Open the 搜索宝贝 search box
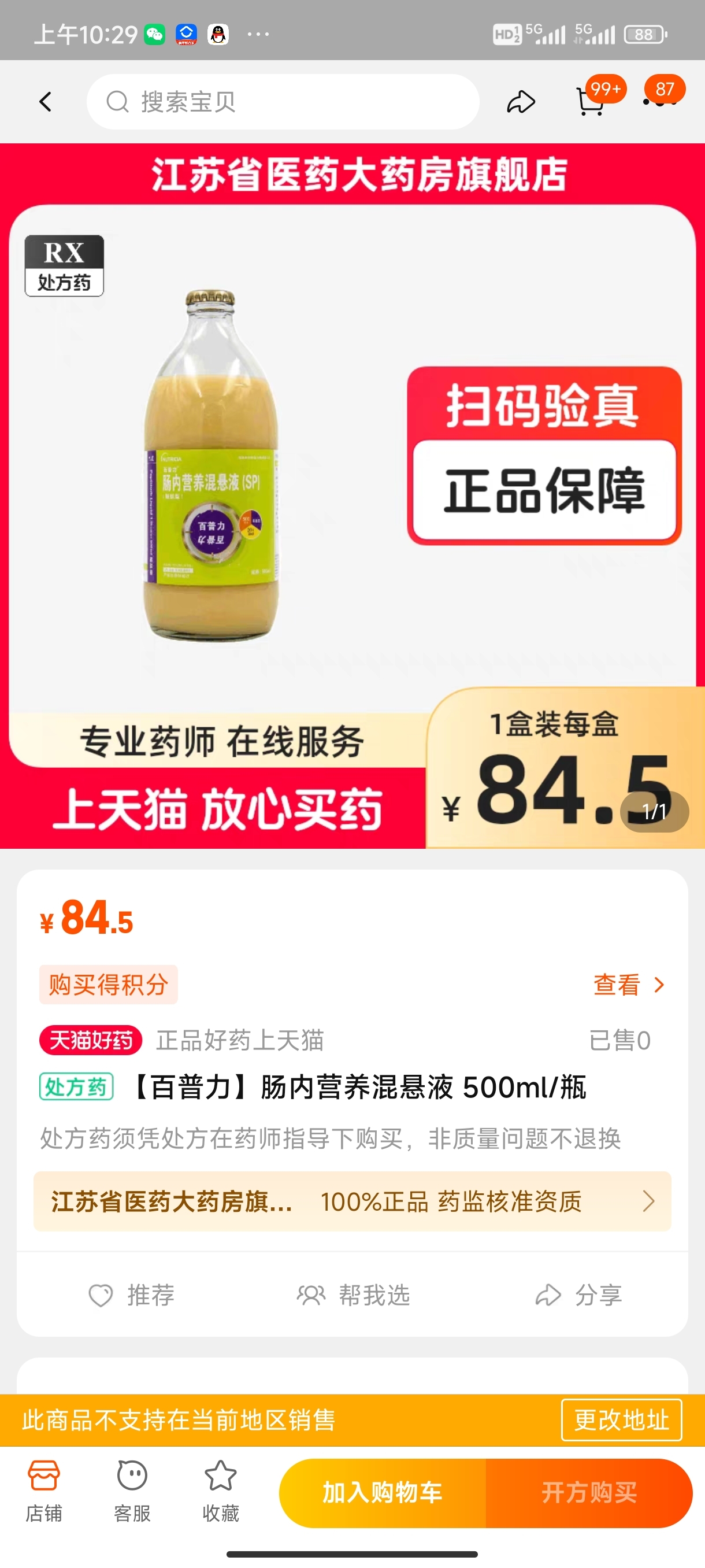The width and height of the screenshot is (705, 1568). pos(283,102)
